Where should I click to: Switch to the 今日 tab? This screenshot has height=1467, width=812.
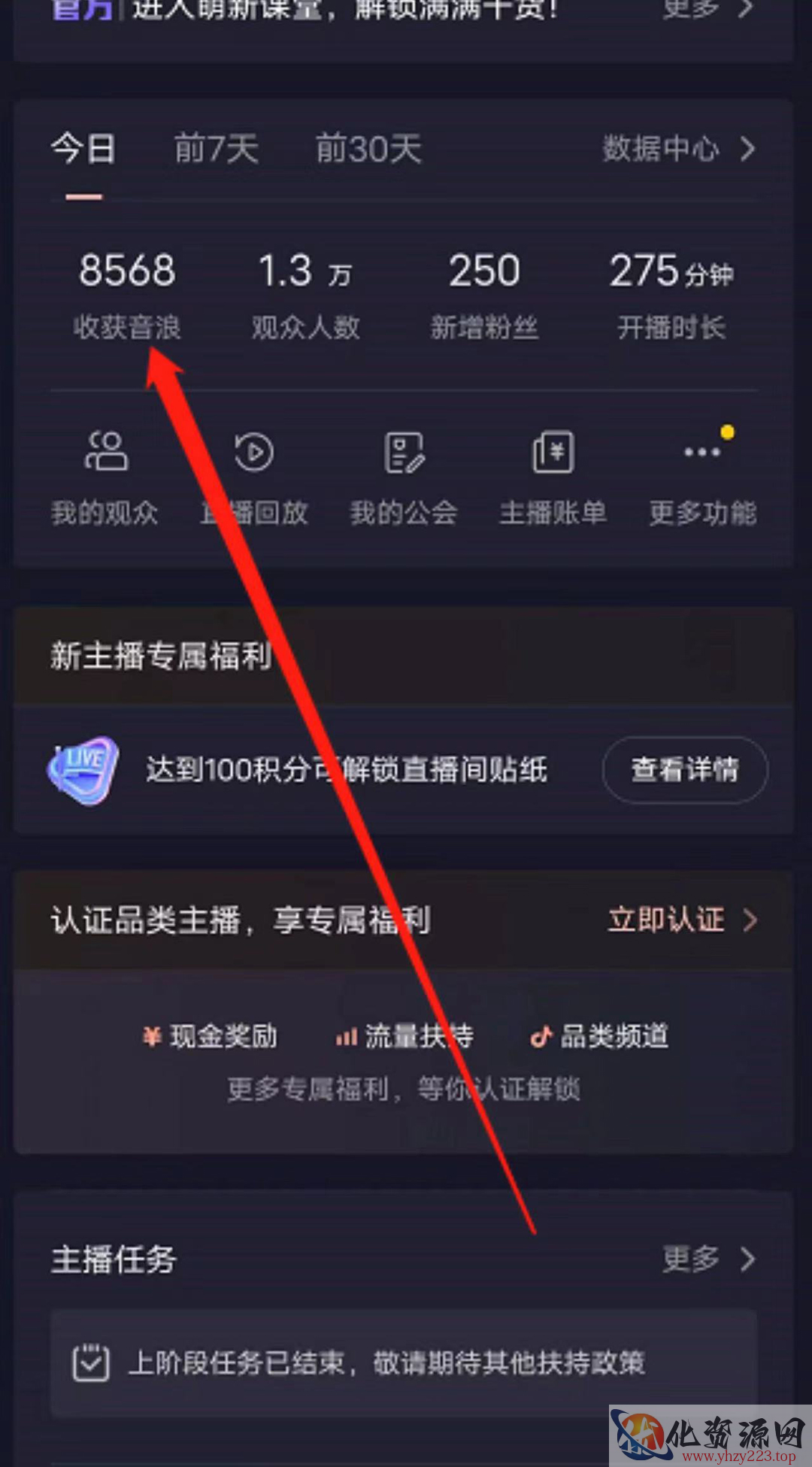83,148
